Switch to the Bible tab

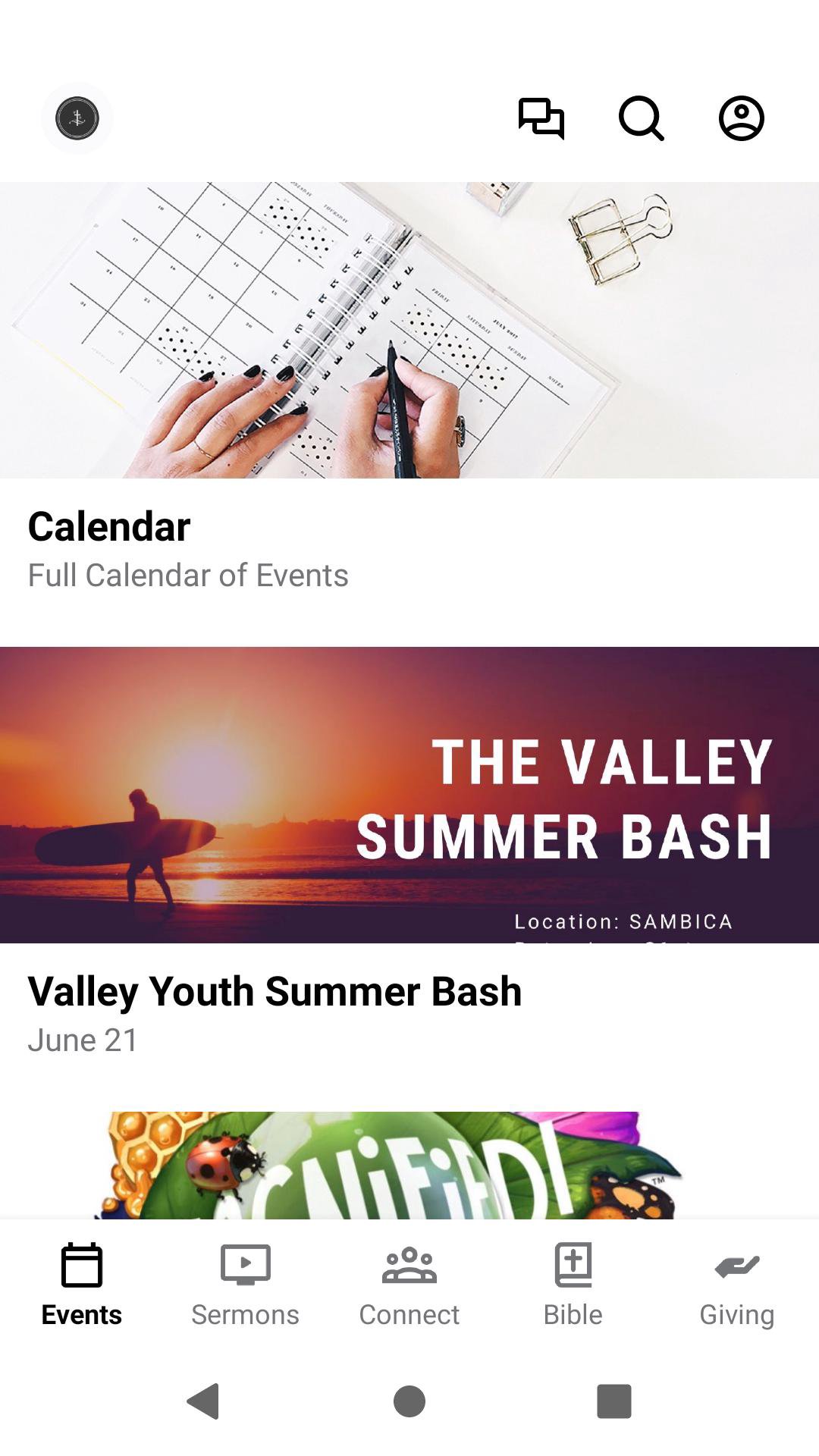(573, 1285)
